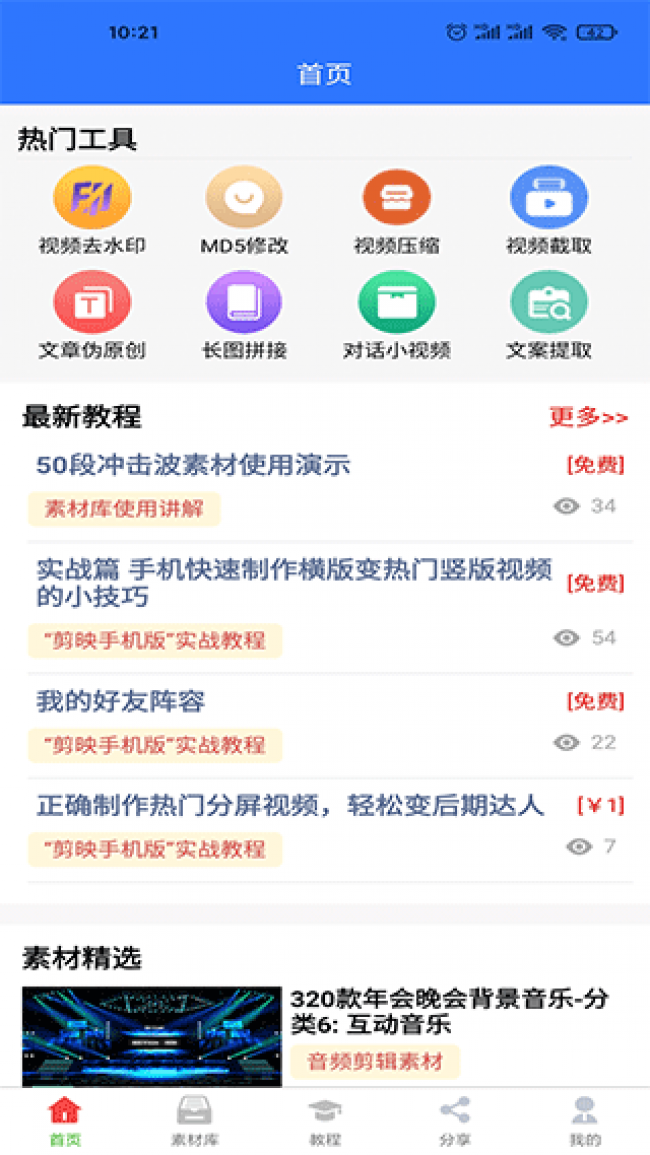Switch to the 教程 tab
The width and height of the screenshot is (650, 1155).
[325, 1120]
